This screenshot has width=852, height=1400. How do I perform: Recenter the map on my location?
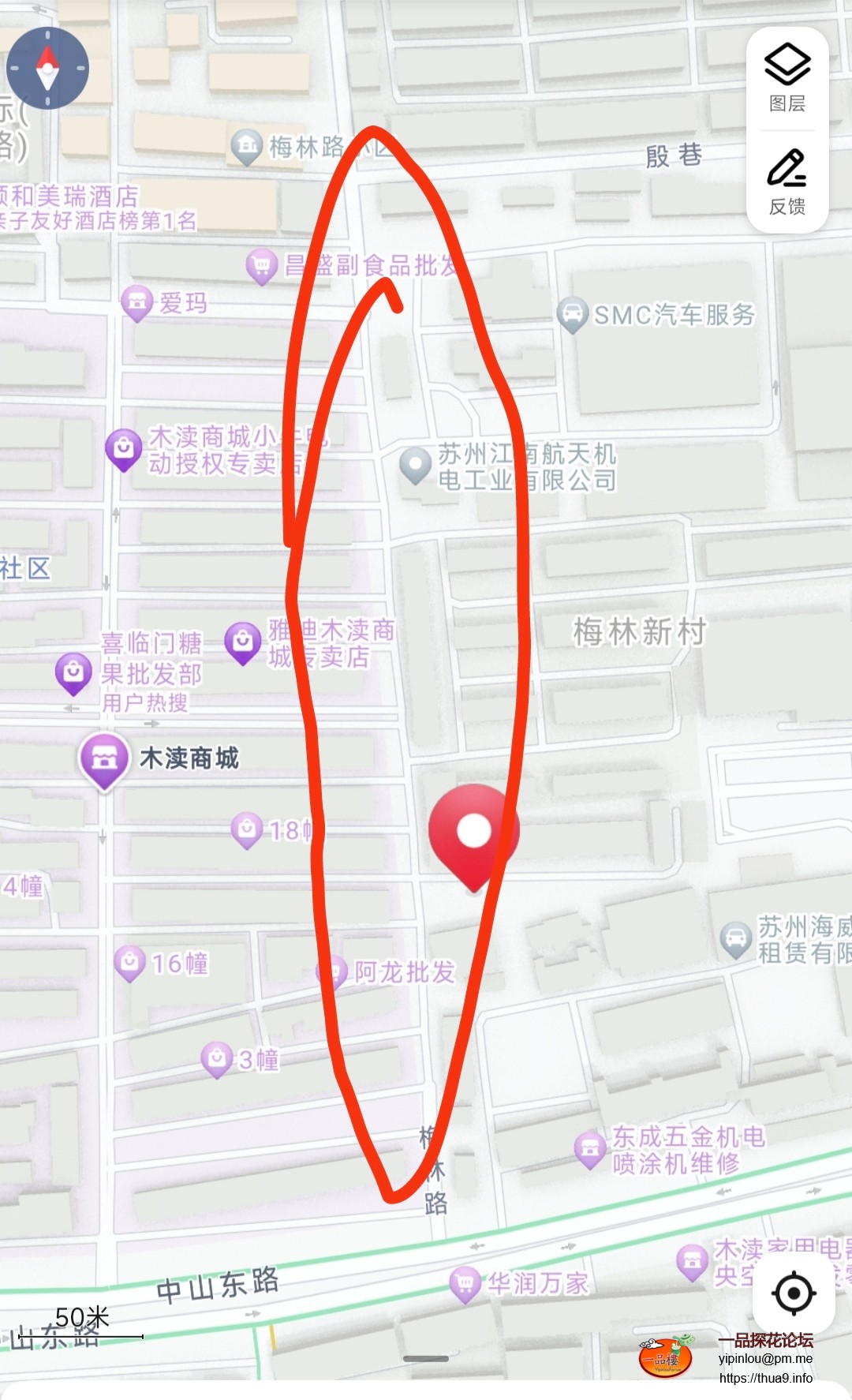794,1293
